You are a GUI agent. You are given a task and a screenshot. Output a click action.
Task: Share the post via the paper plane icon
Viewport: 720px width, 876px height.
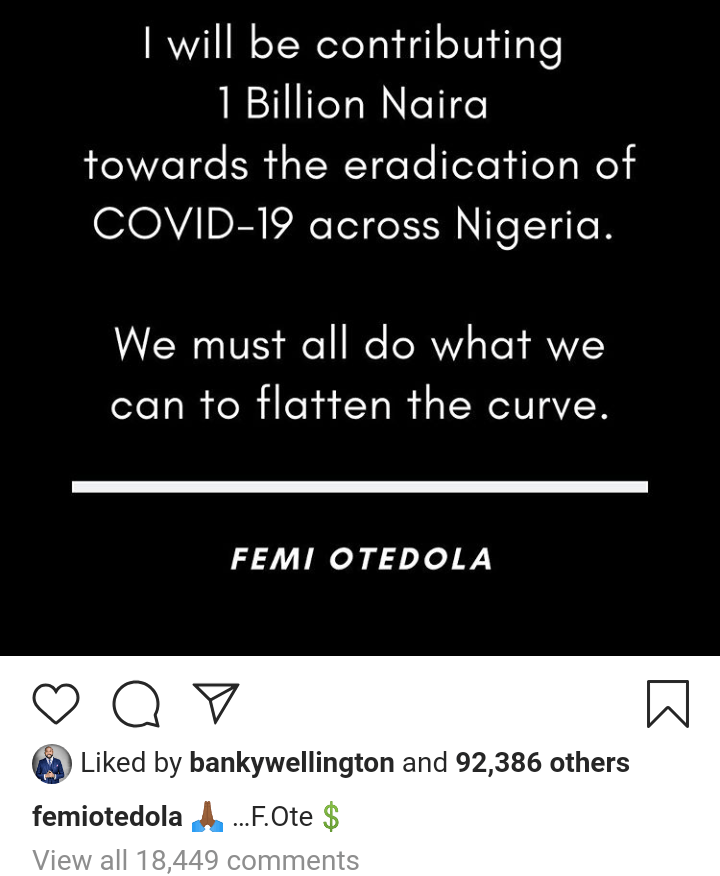[215, 703]
